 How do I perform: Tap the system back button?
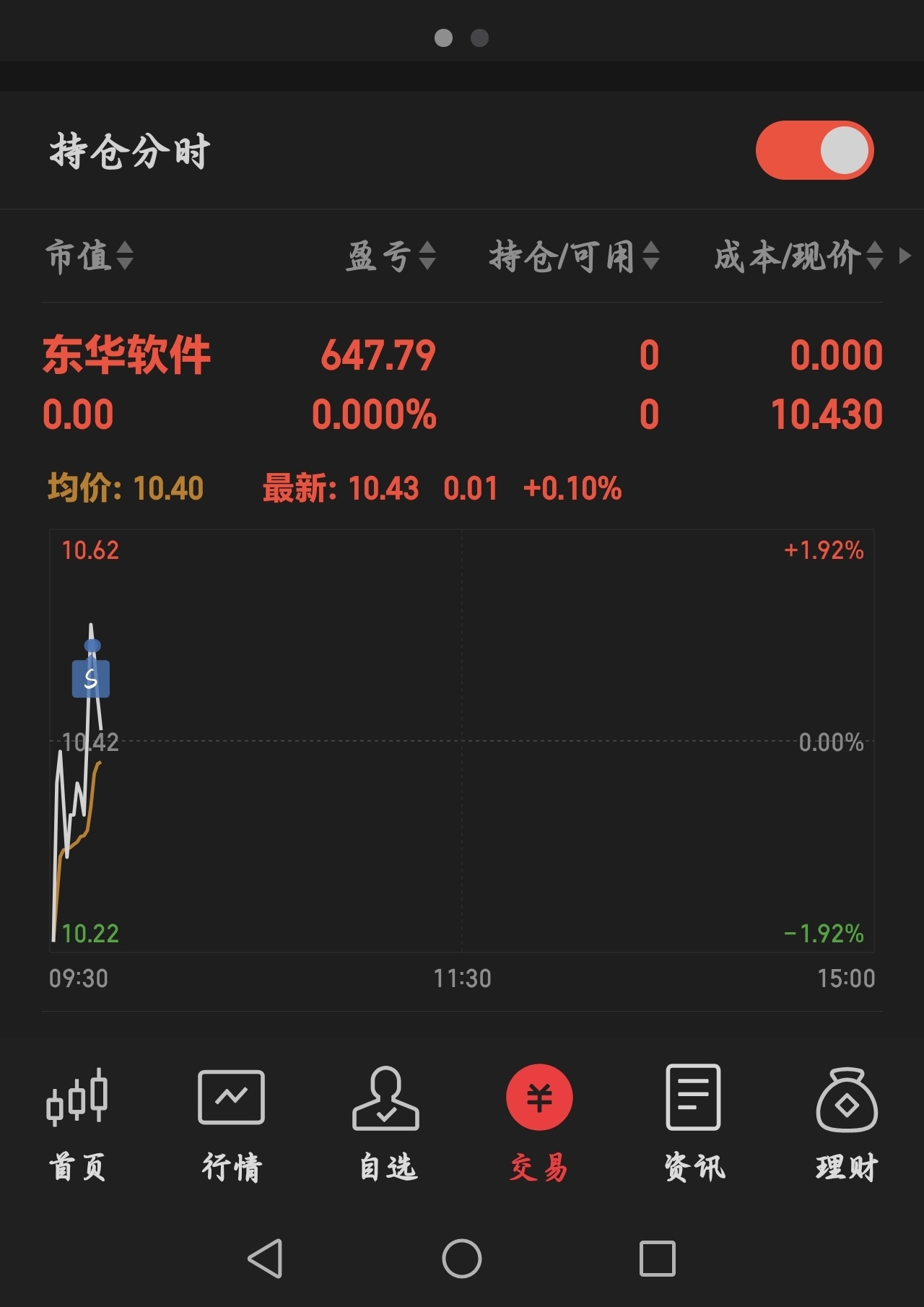pyautogui.click(x=265, y=1259)
